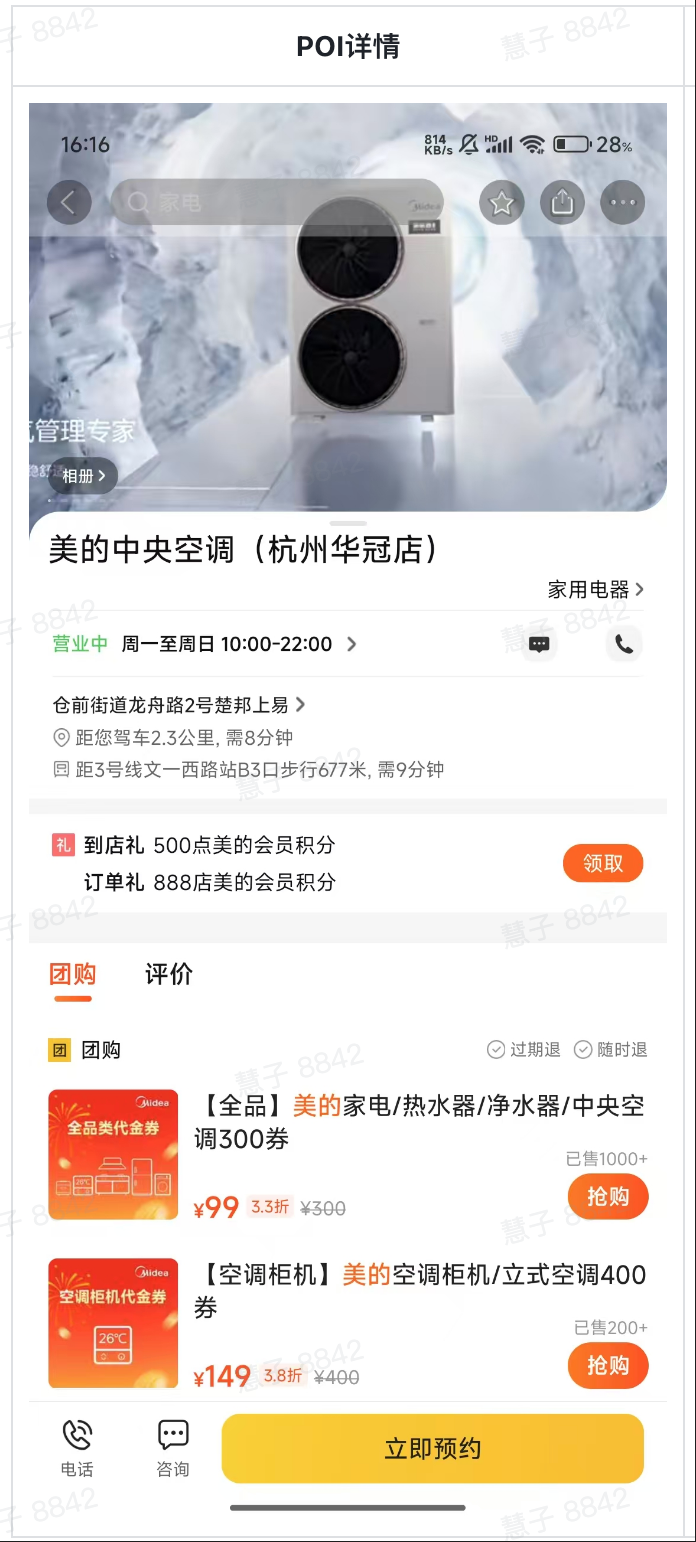
Task: Tap 抢购 for the ¥99 全品 voucher
Action: (x=608, y=1196)
